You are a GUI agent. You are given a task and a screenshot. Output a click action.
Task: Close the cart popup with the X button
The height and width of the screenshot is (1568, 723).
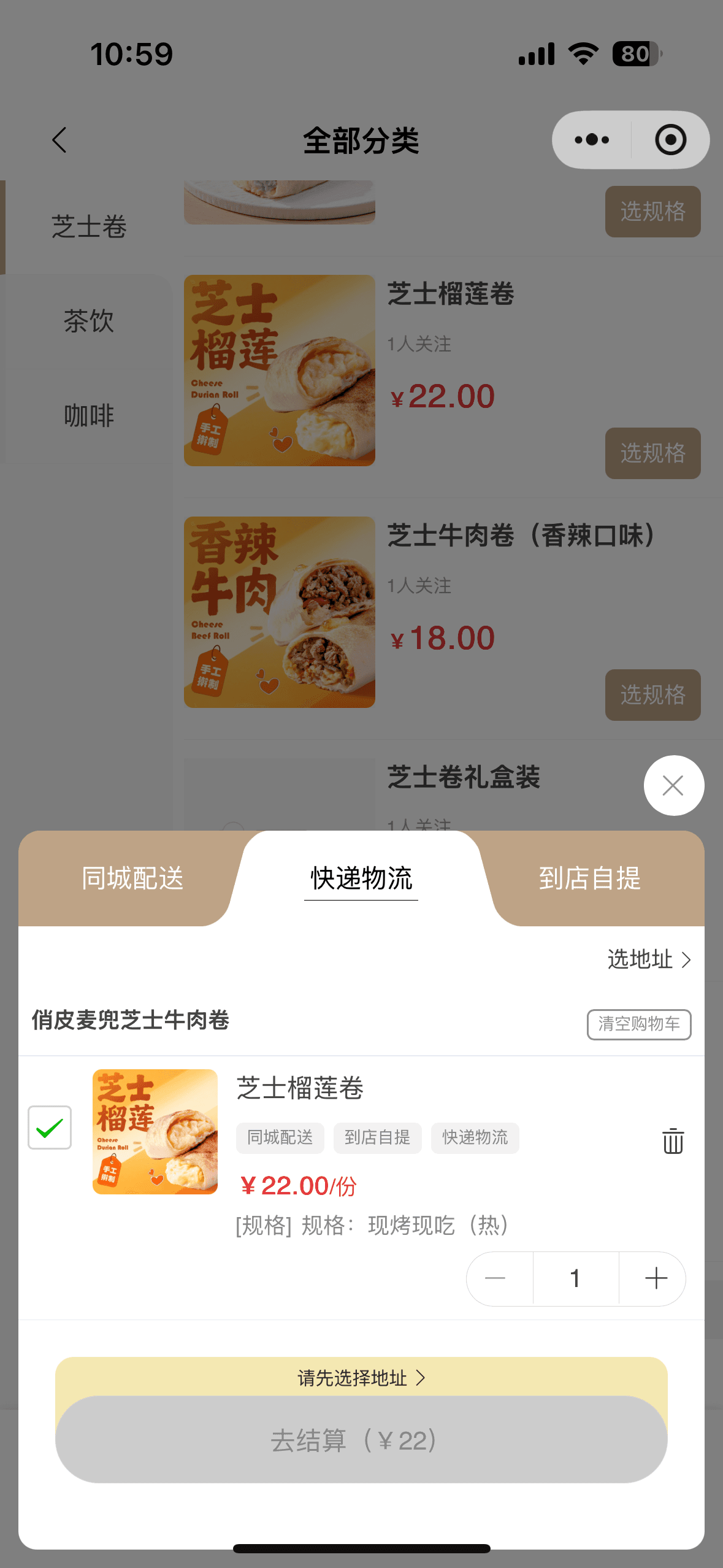[673, 785]
